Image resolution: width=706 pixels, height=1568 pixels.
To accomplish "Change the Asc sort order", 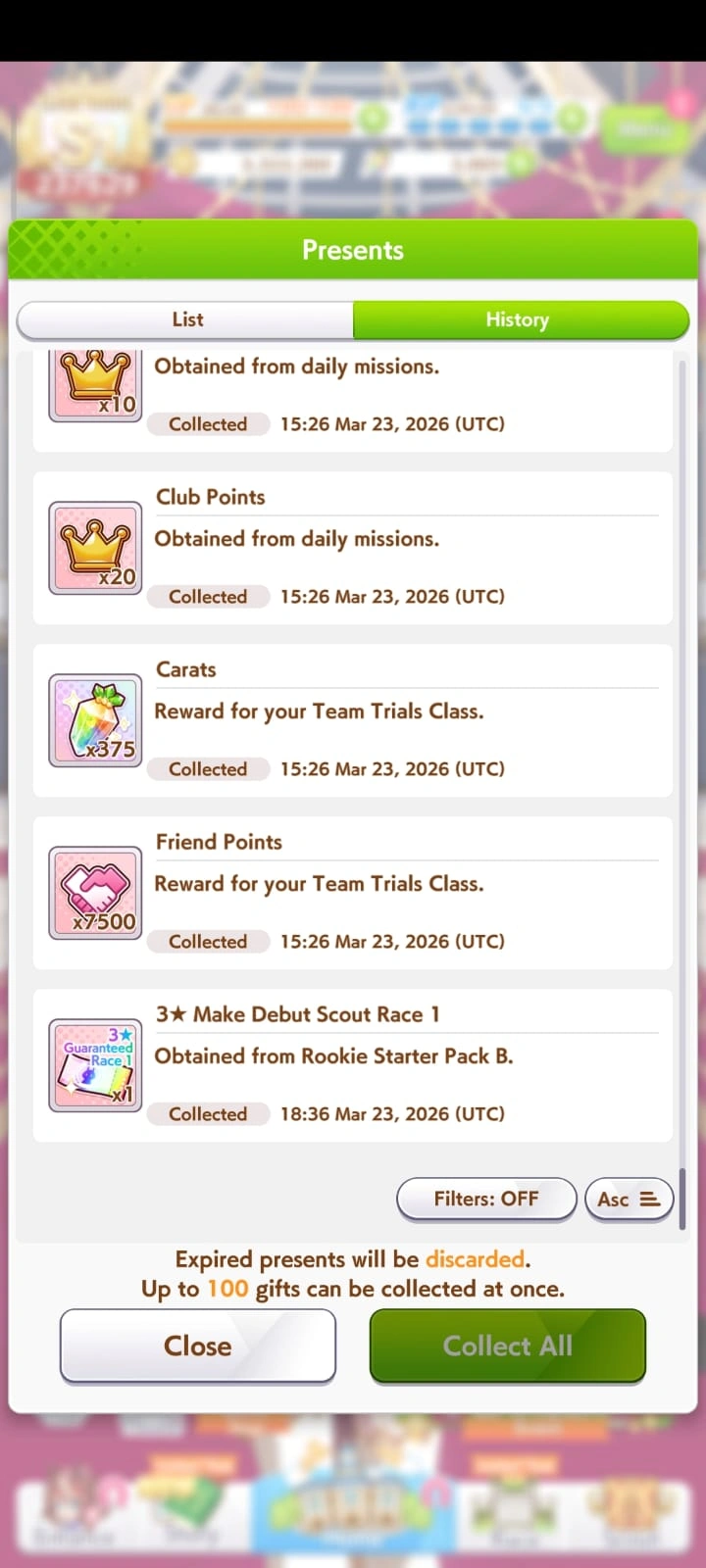I will click(629, 1200).
